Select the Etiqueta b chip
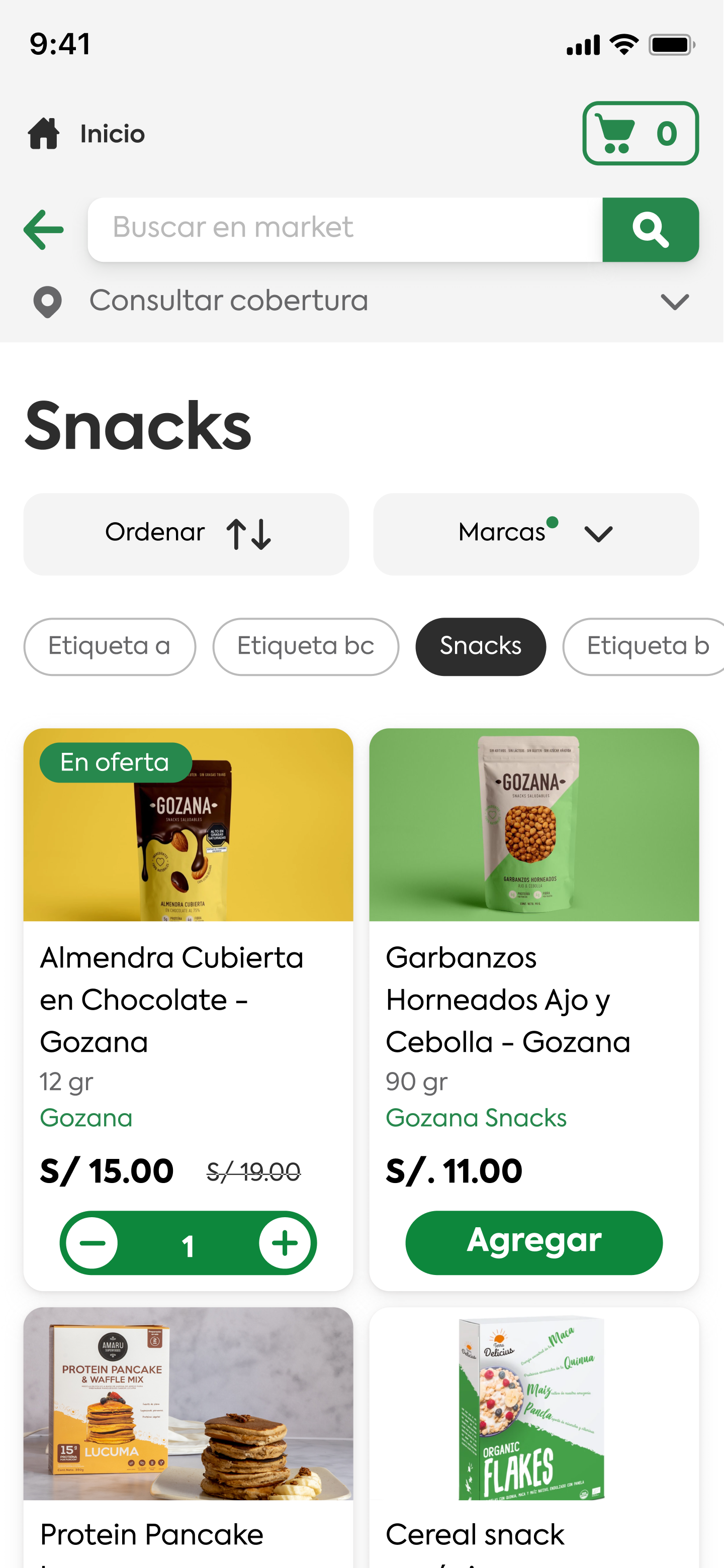Screen dimensions: 724x1568 (x=646, y=646)
